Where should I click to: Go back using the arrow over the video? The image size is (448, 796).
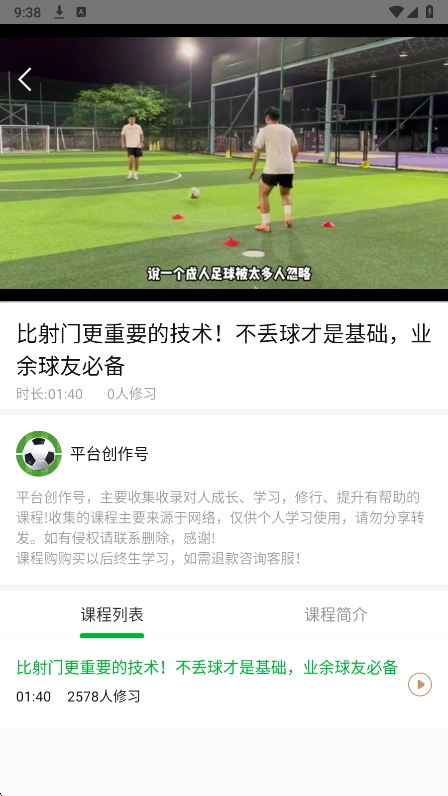pos(24,80)
